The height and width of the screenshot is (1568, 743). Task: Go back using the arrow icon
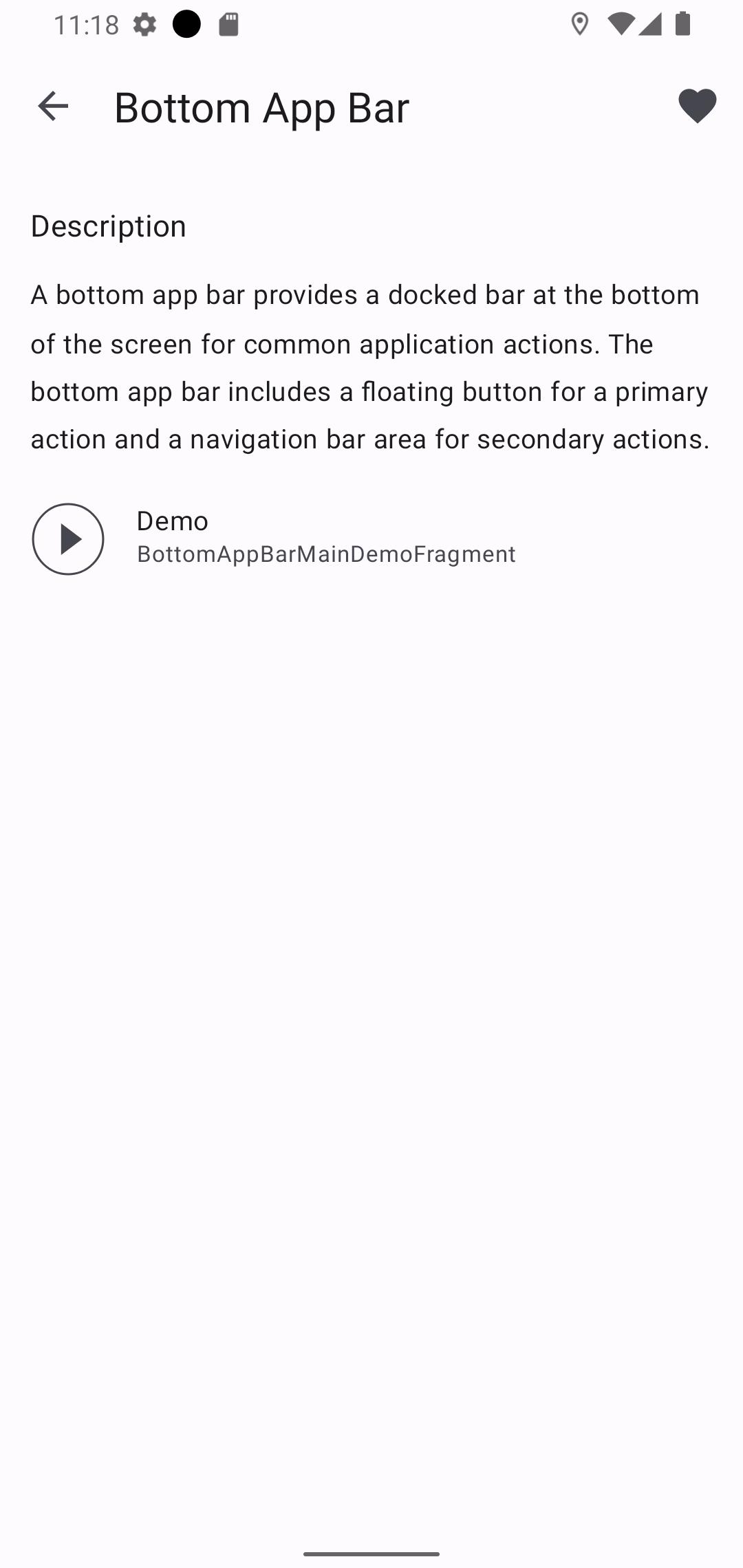pyautogui.click(x=53, y=107)
